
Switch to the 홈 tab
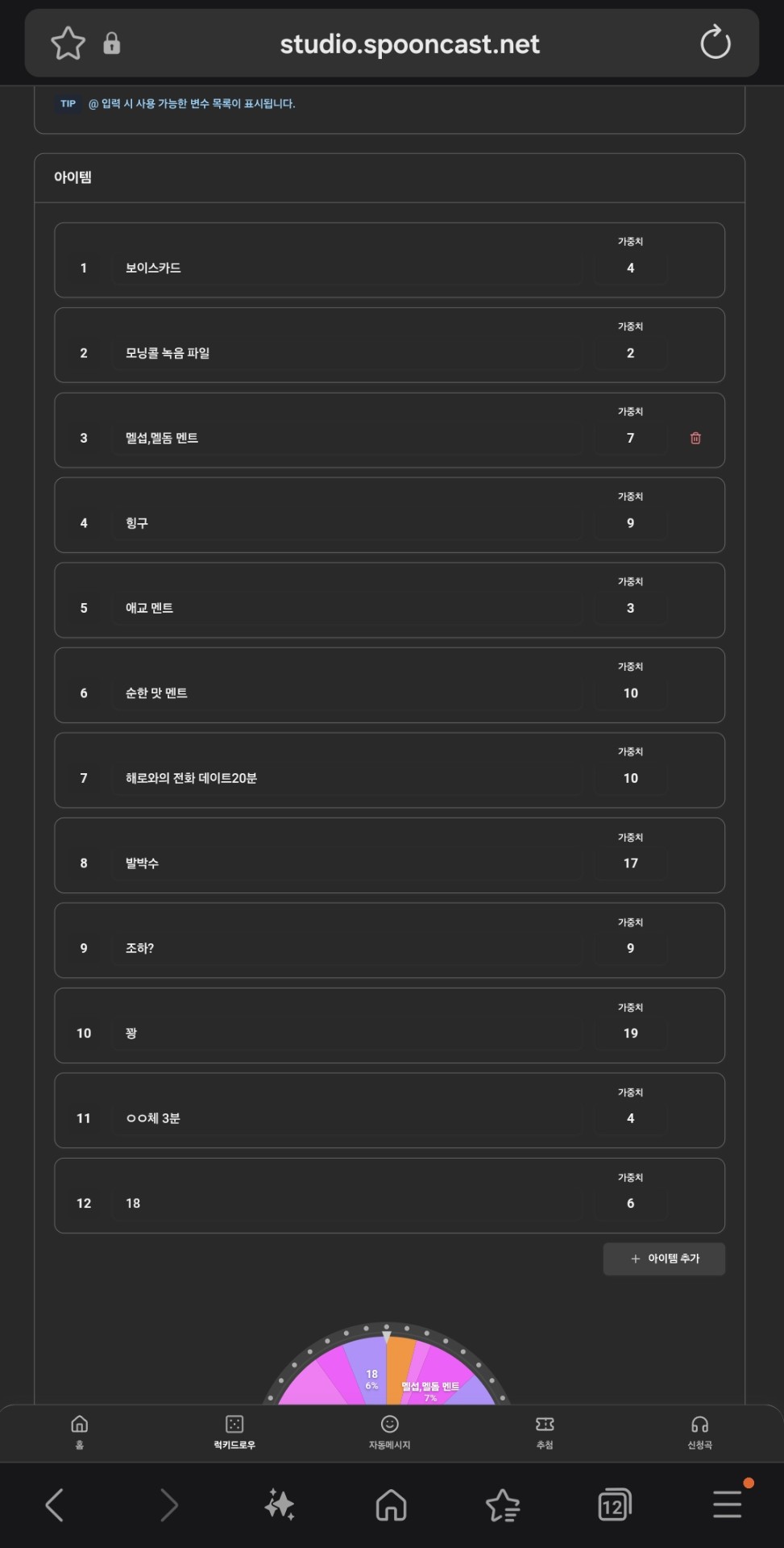coord(79,1432)
